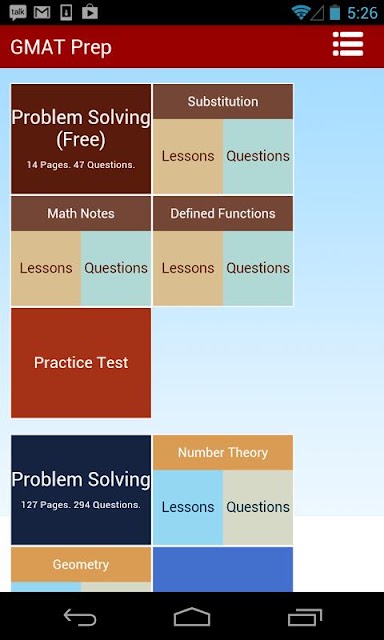
Task: Open the 127-page Problem Solving tile
Action: click(x=81, y=490)
